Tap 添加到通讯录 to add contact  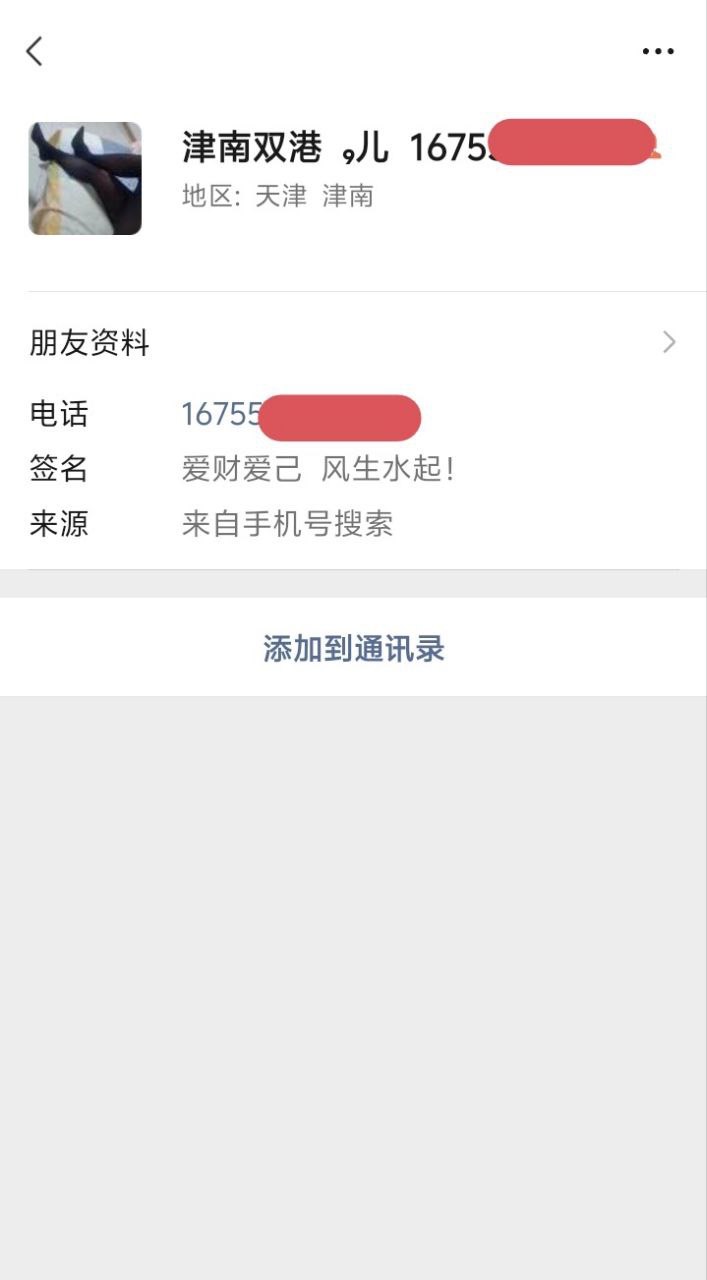pyautogui.click(x=353, y=648)
